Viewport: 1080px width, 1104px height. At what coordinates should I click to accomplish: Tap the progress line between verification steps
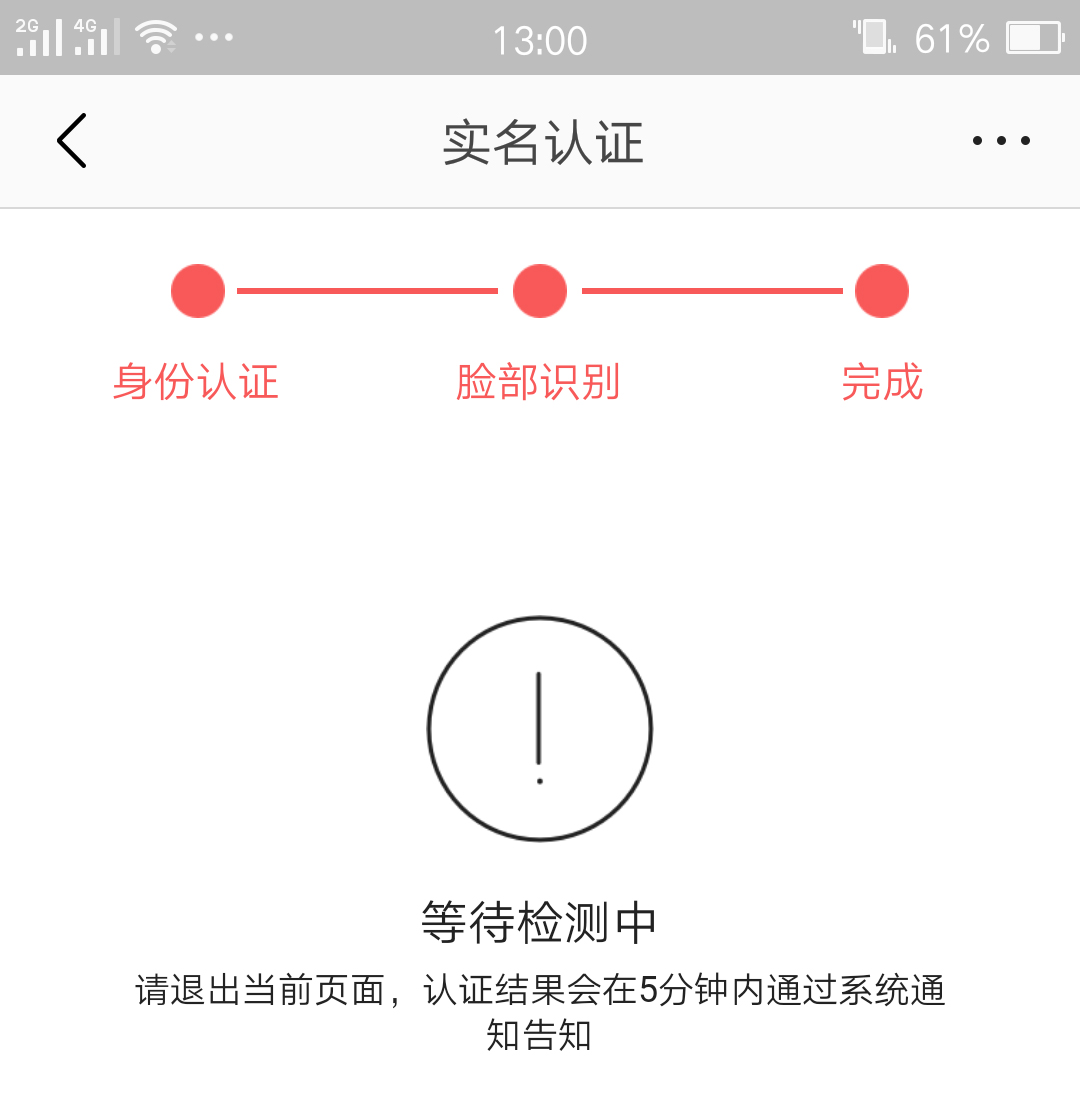[x=368, y=290]
